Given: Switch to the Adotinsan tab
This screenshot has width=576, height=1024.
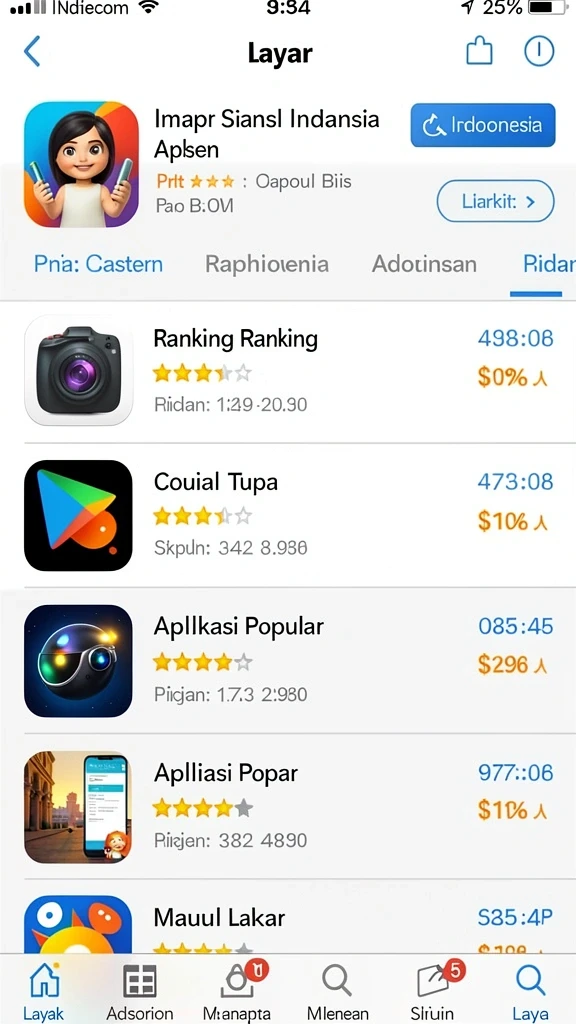Looking at the screenshot, I should pos(424,264).
